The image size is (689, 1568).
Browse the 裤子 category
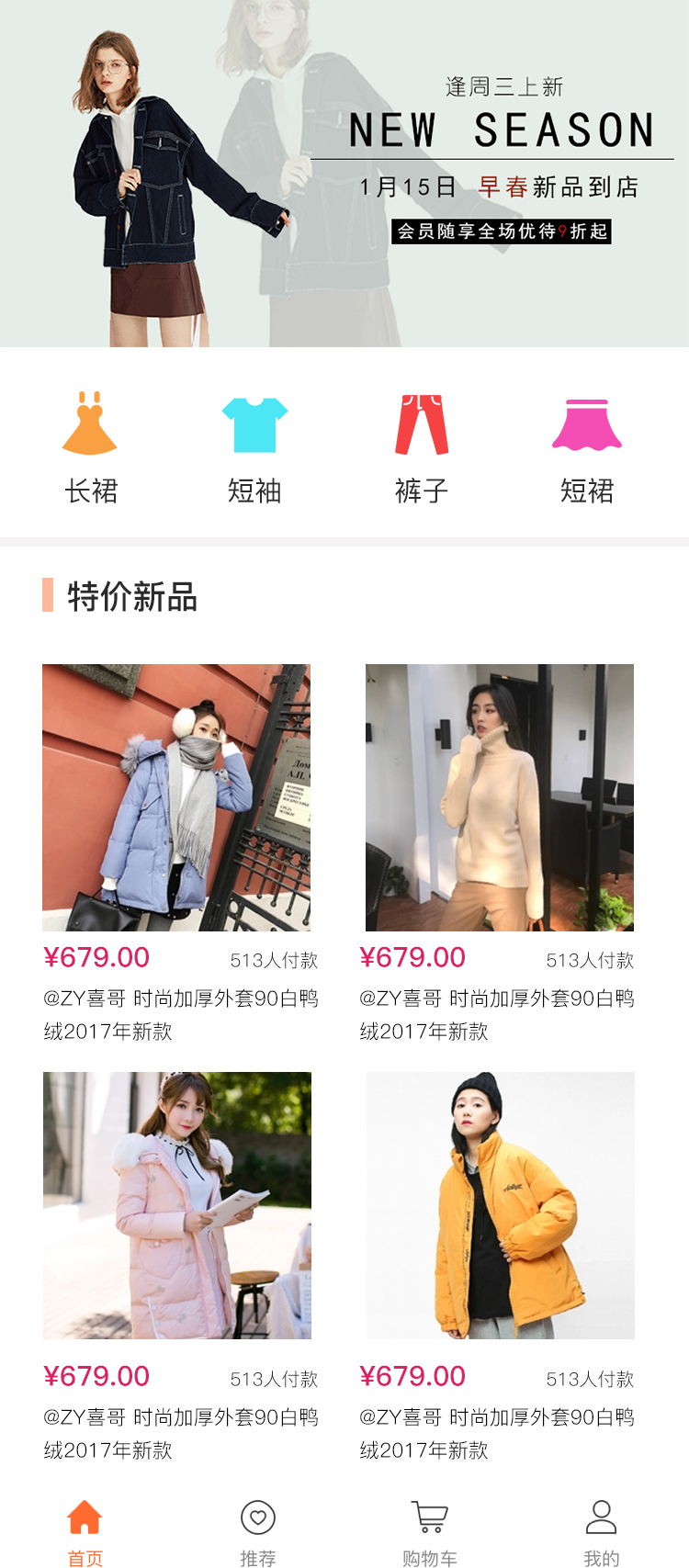click(422, 447)
